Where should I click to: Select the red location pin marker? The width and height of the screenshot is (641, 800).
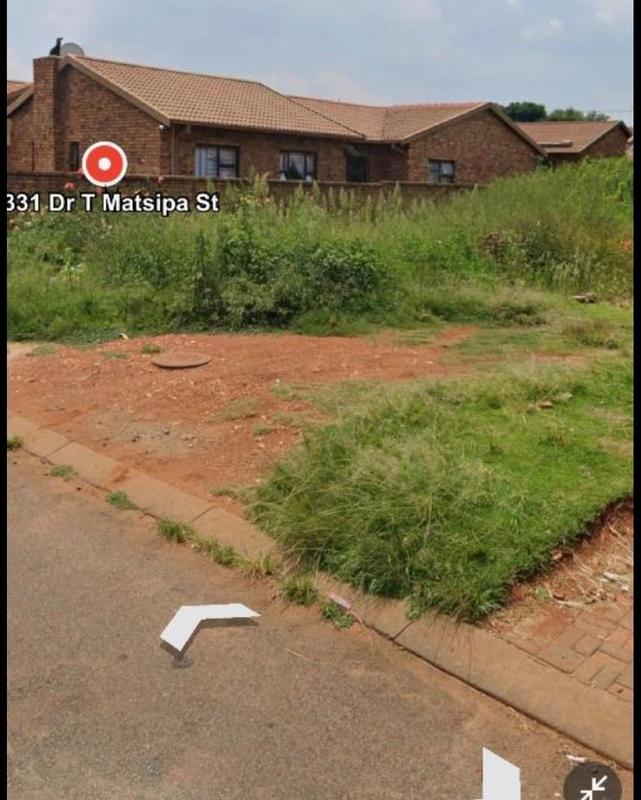coord(104,164)
